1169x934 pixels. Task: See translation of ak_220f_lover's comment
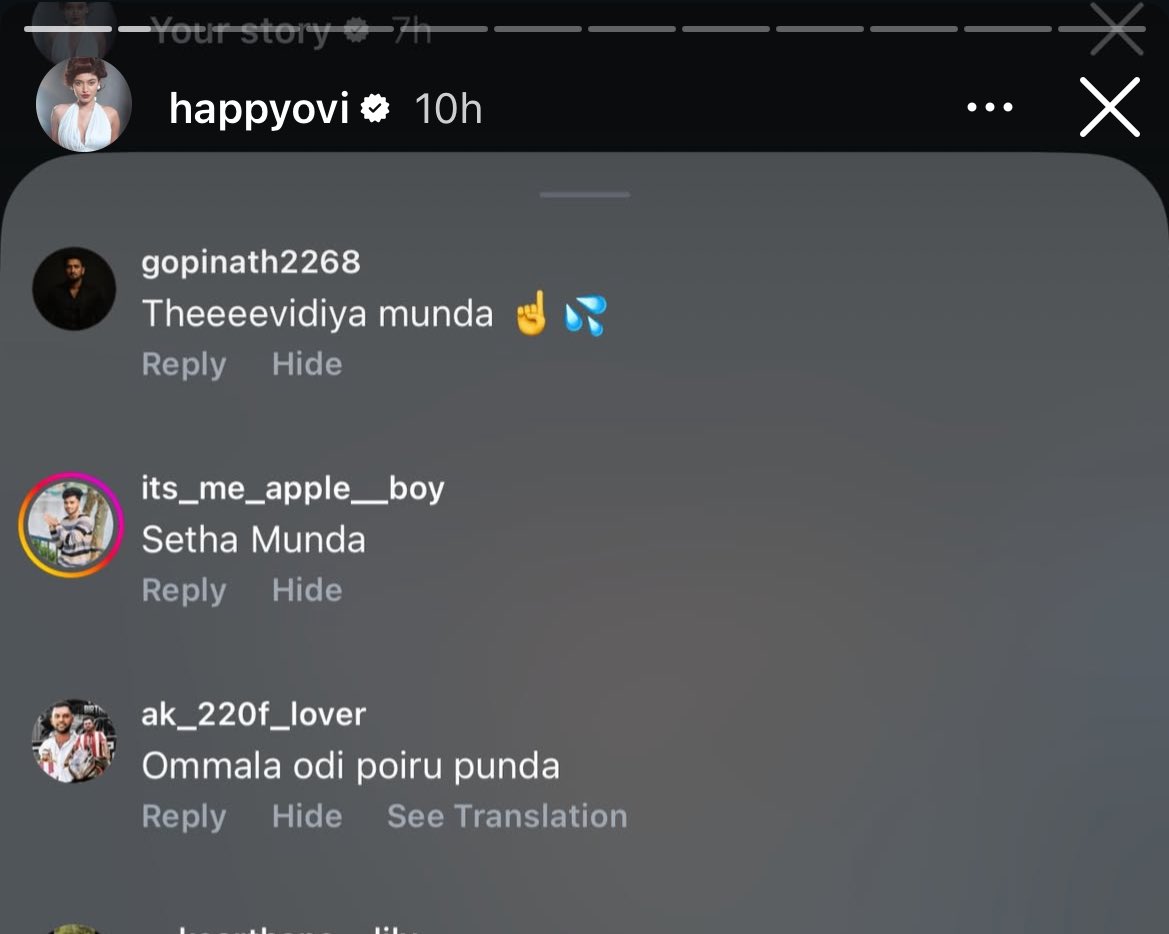[x=507, y=816]
